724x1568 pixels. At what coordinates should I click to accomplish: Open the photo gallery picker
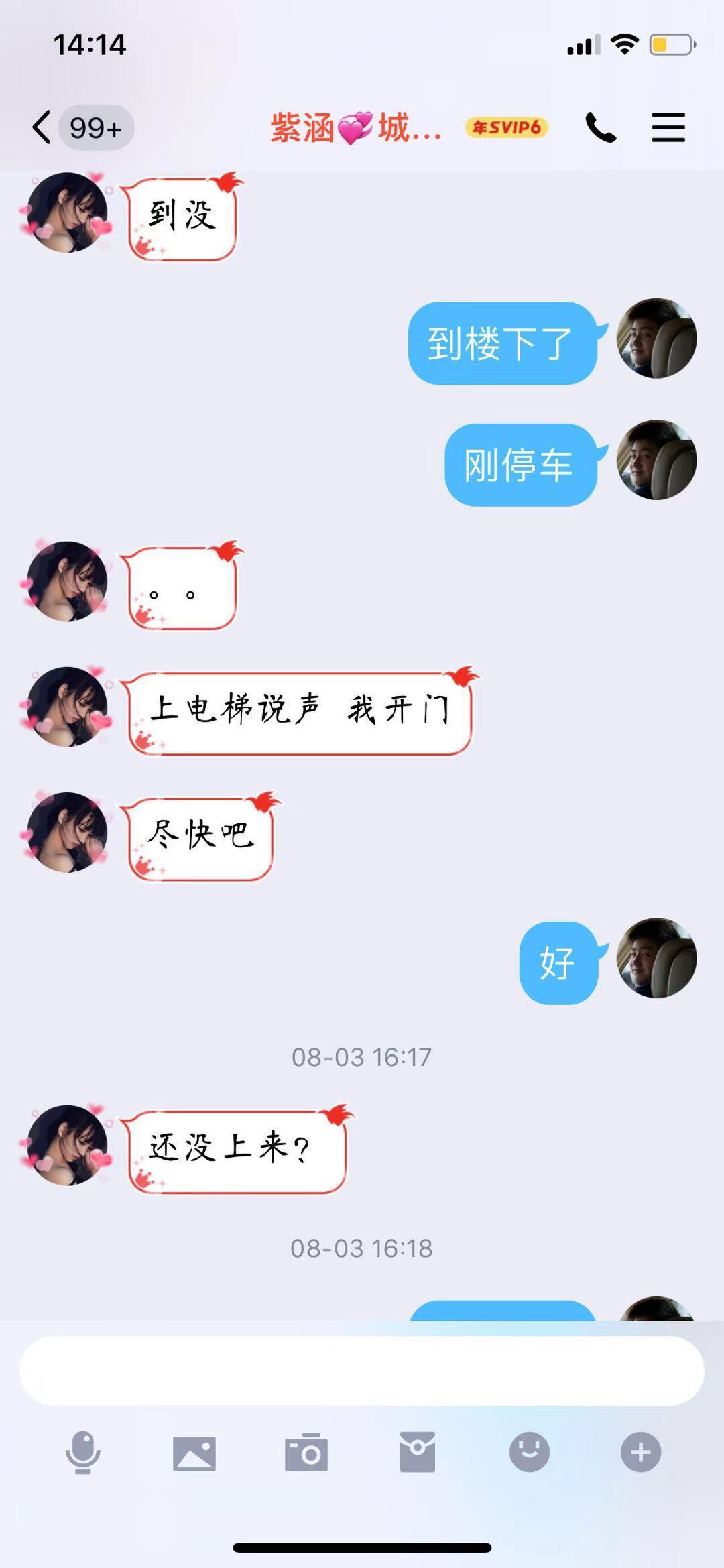tap(194, 1453)
